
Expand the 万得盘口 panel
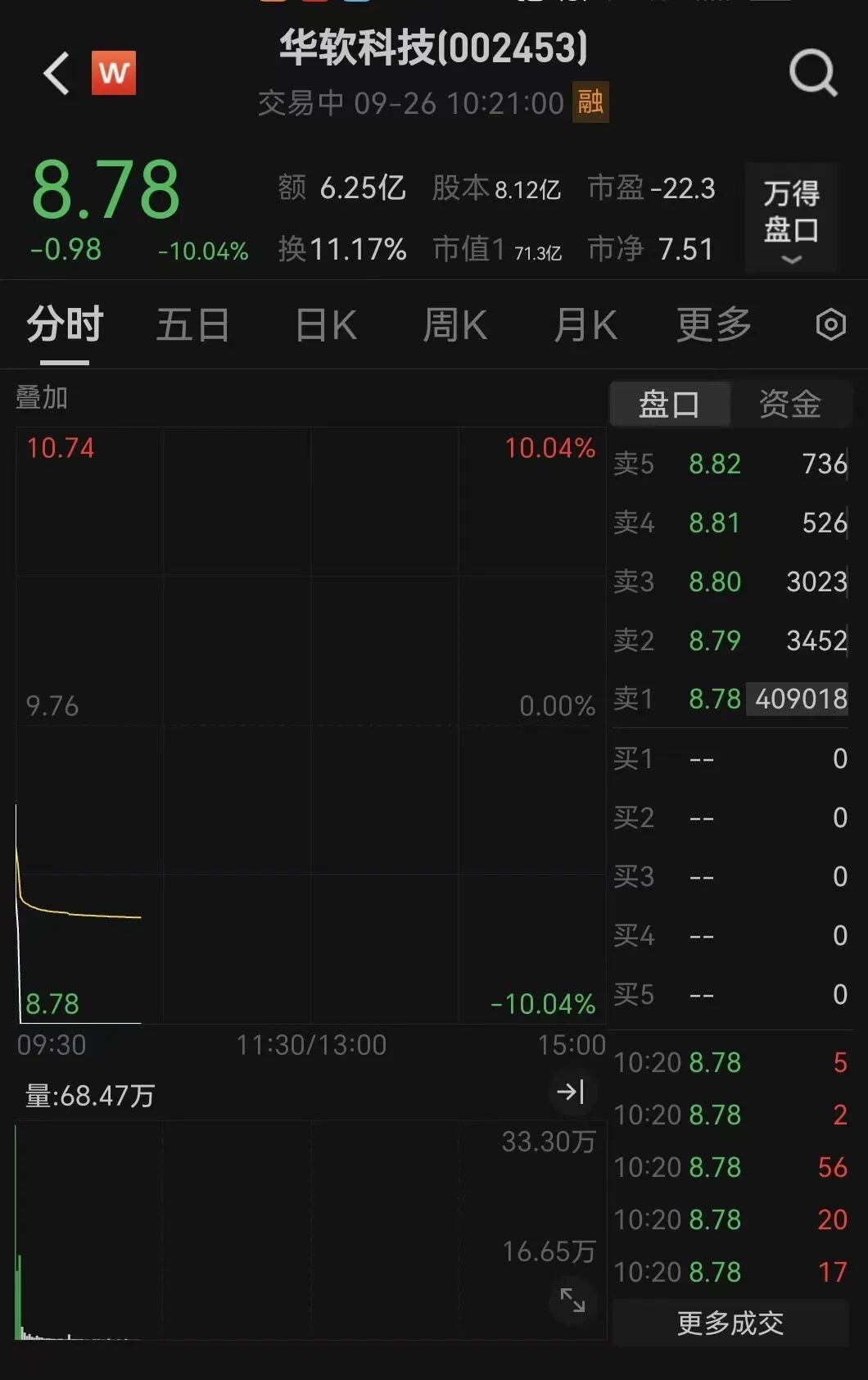point(791,218)
